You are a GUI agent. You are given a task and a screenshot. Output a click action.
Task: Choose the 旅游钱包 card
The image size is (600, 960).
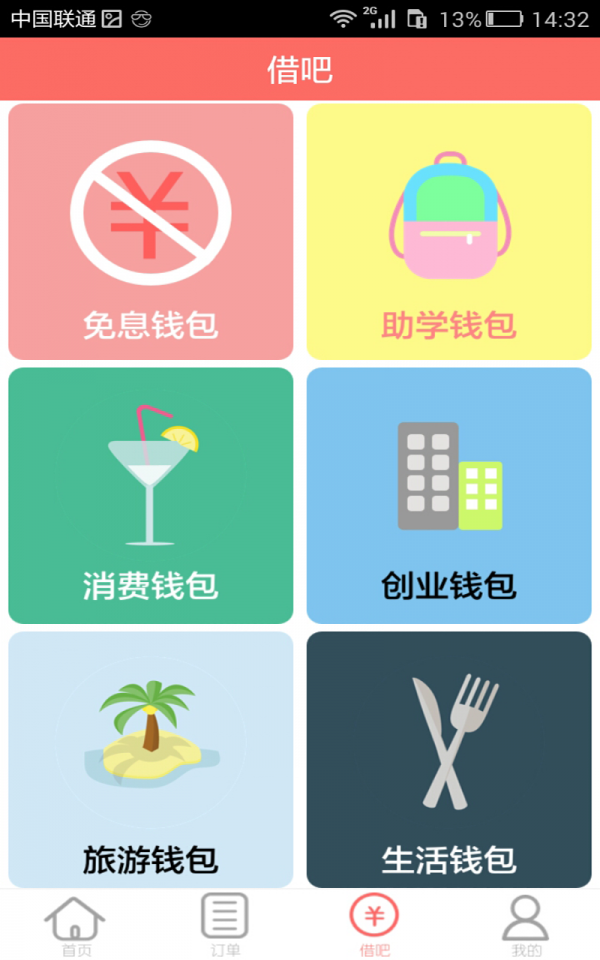click(151, 759)
